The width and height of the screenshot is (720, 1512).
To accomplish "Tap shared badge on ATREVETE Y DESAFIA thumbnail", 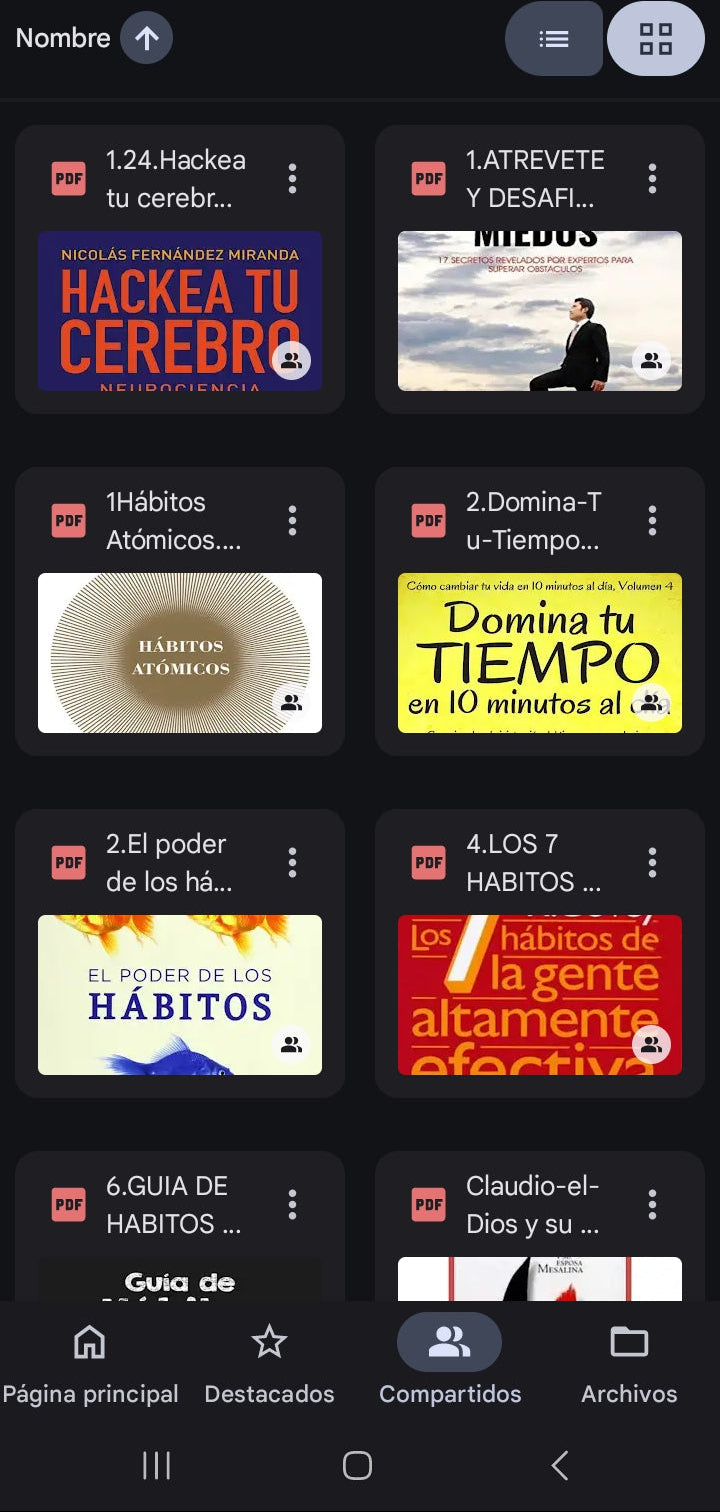I will tap(651, 361).
